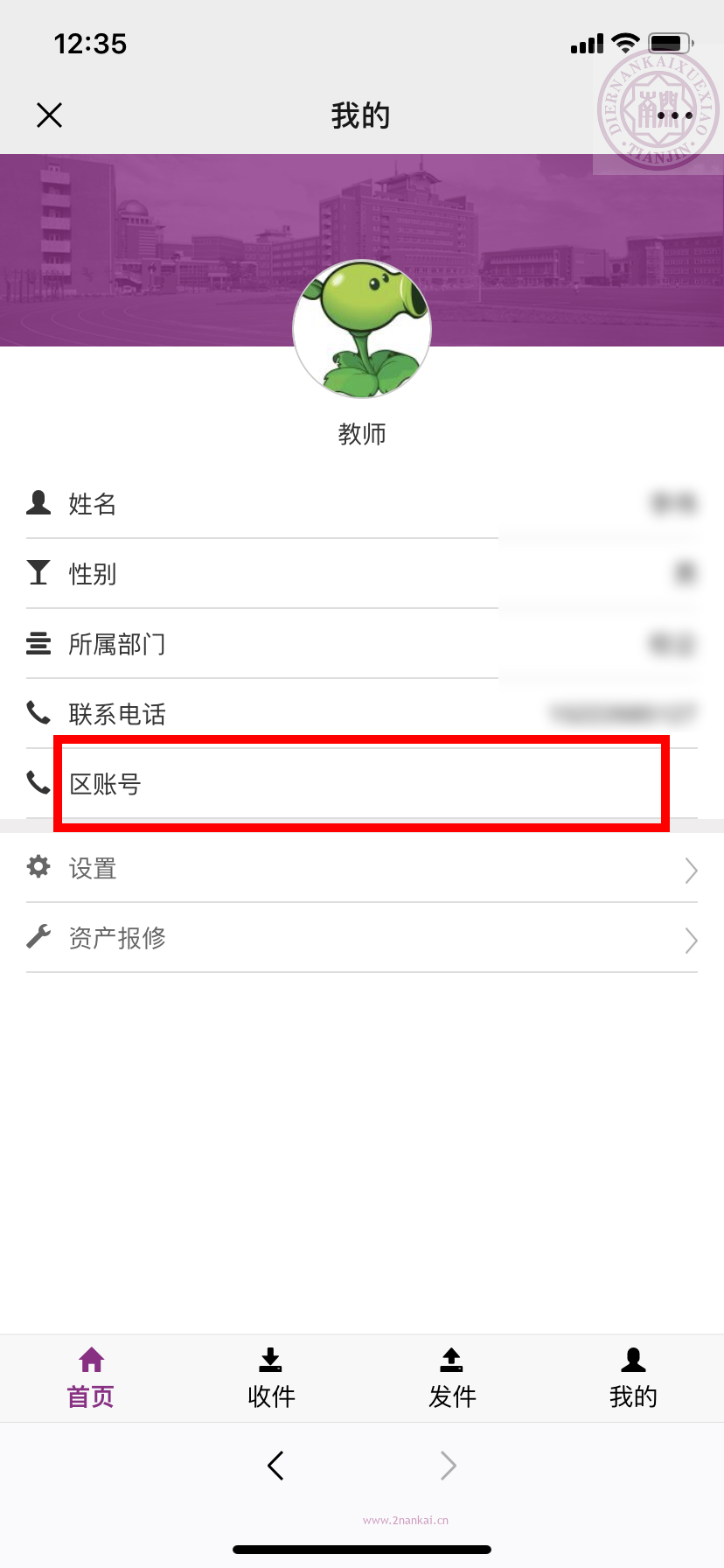Open 资产报修 asset repair

(362, 939)
